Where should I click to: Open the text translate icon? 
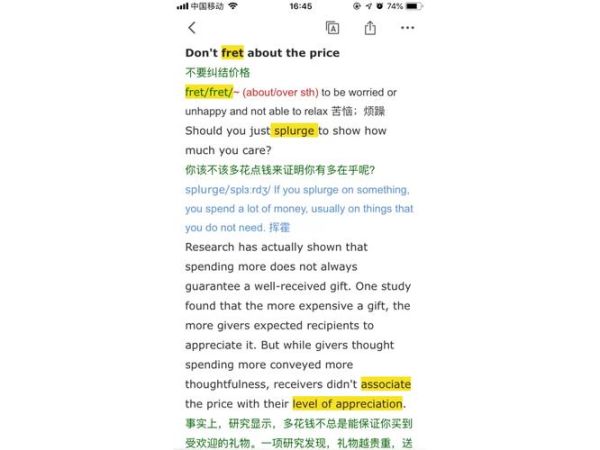pos(332,28)
